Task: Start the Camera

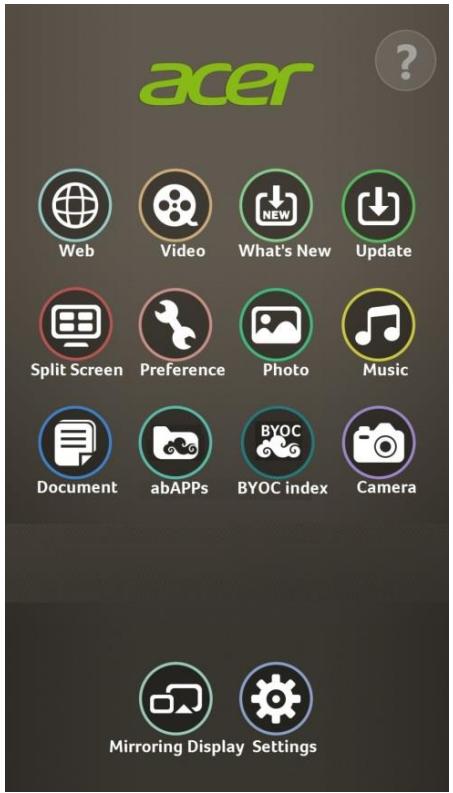Action: coord(379,443)
